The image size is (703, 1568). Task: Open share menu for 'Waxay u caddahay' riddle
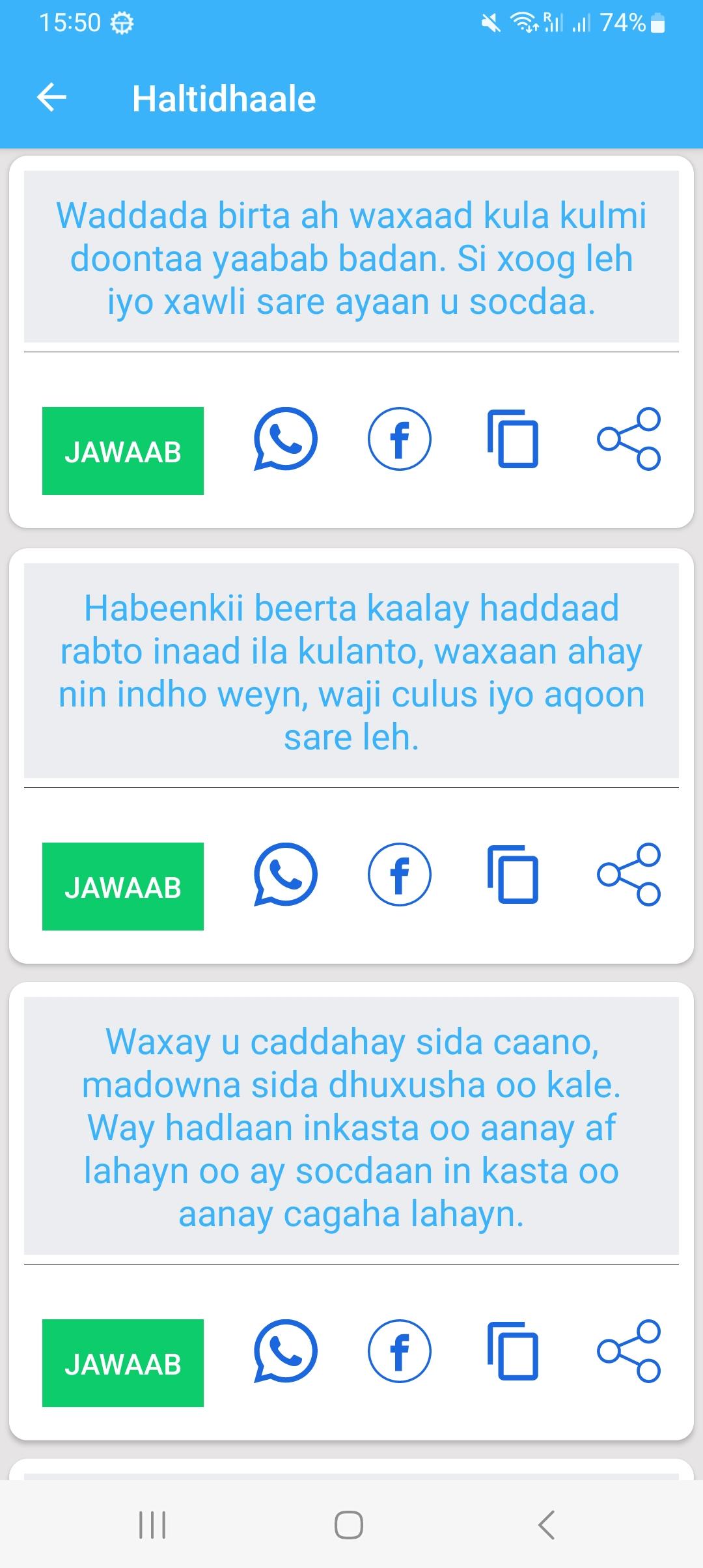pyautogui.click(x=629, y=1351)
